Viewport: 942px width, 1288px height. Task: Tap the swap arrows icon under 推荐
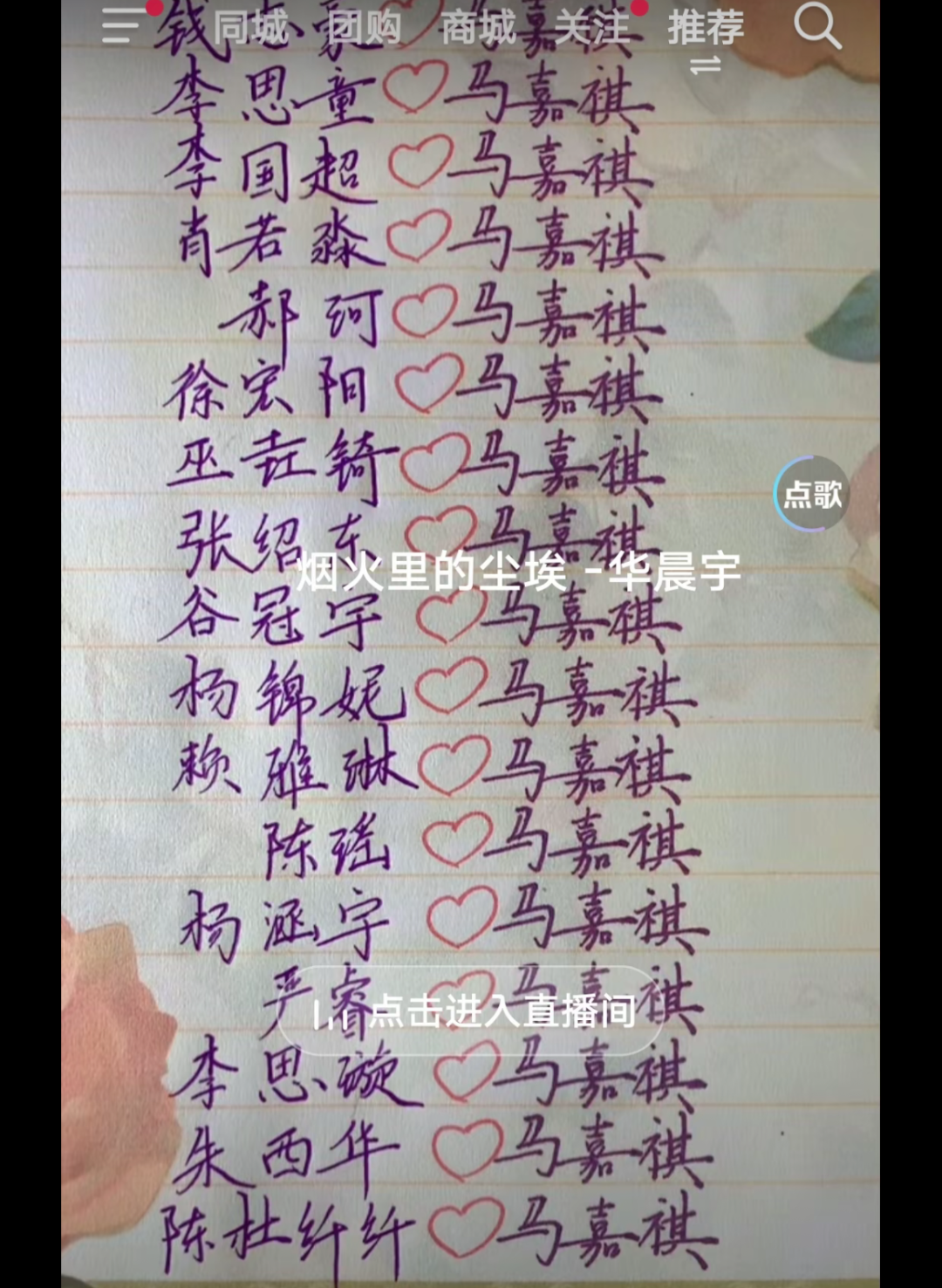[x=706, y=65]
